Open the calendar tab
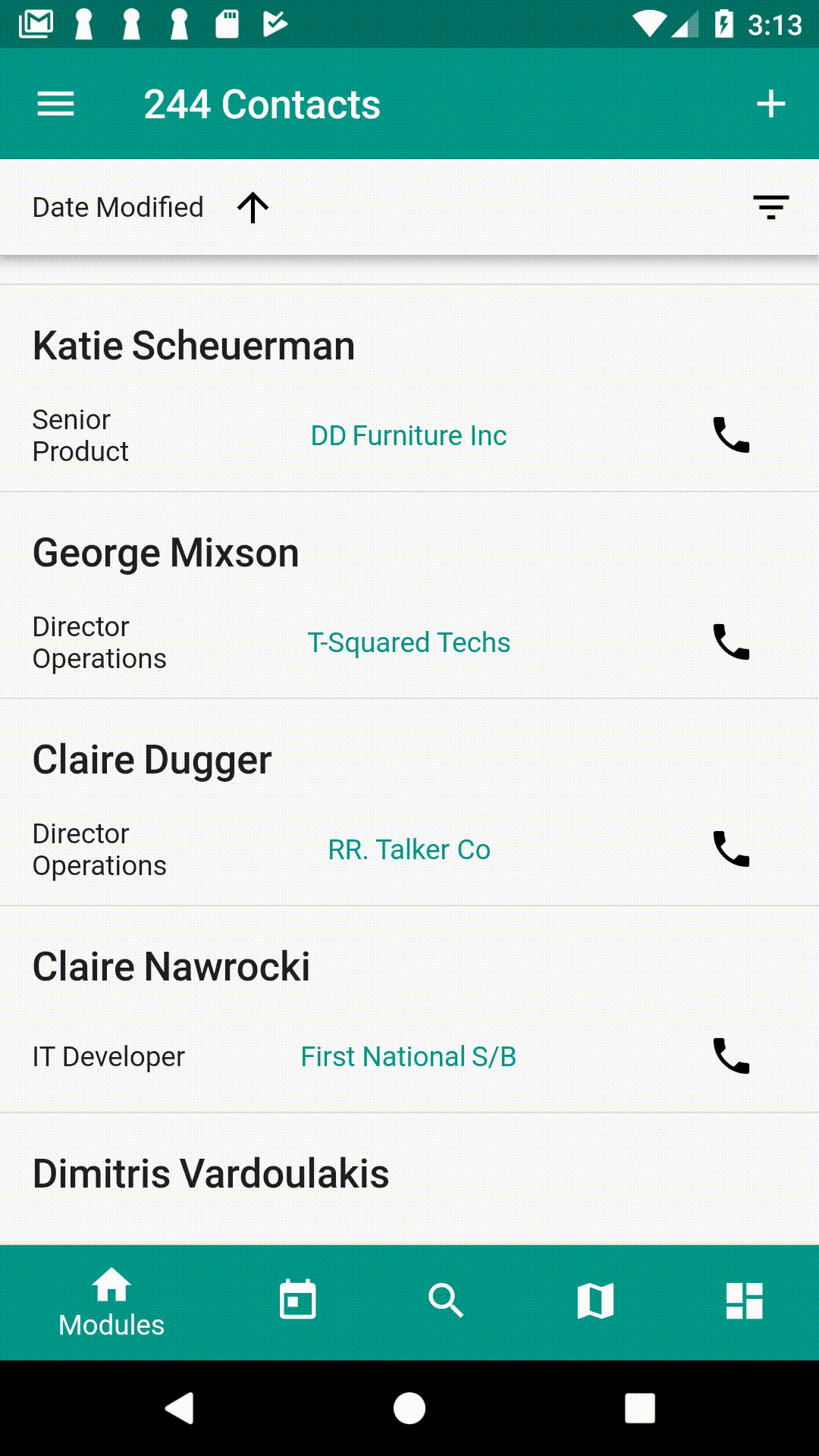The width and height of the screenshot is (819, 1456). click(x=297, y=1301)
